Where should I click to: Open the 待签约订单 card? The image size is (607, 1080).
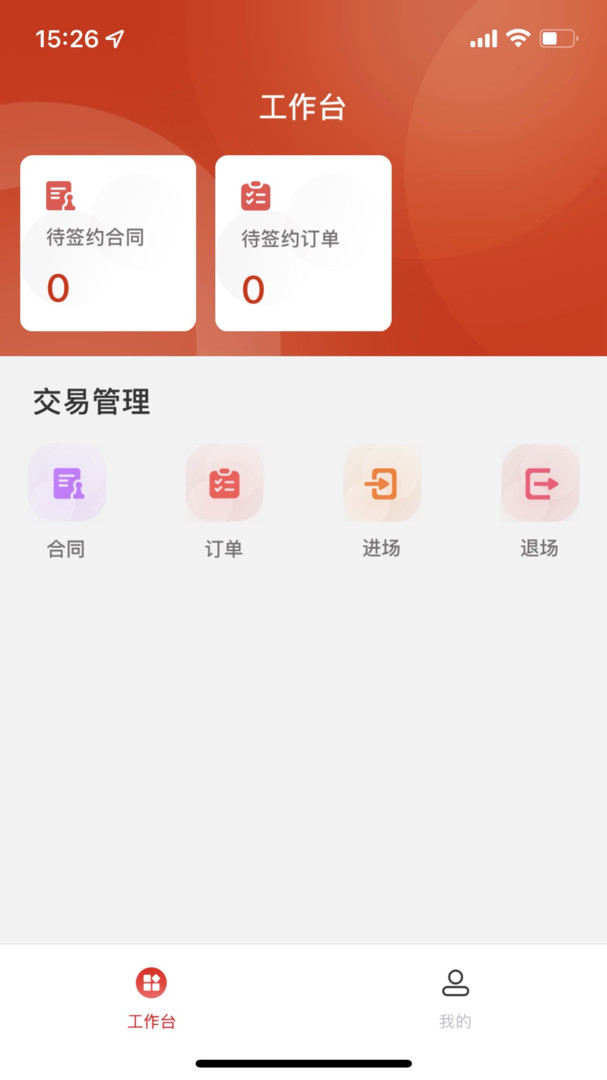303,243
